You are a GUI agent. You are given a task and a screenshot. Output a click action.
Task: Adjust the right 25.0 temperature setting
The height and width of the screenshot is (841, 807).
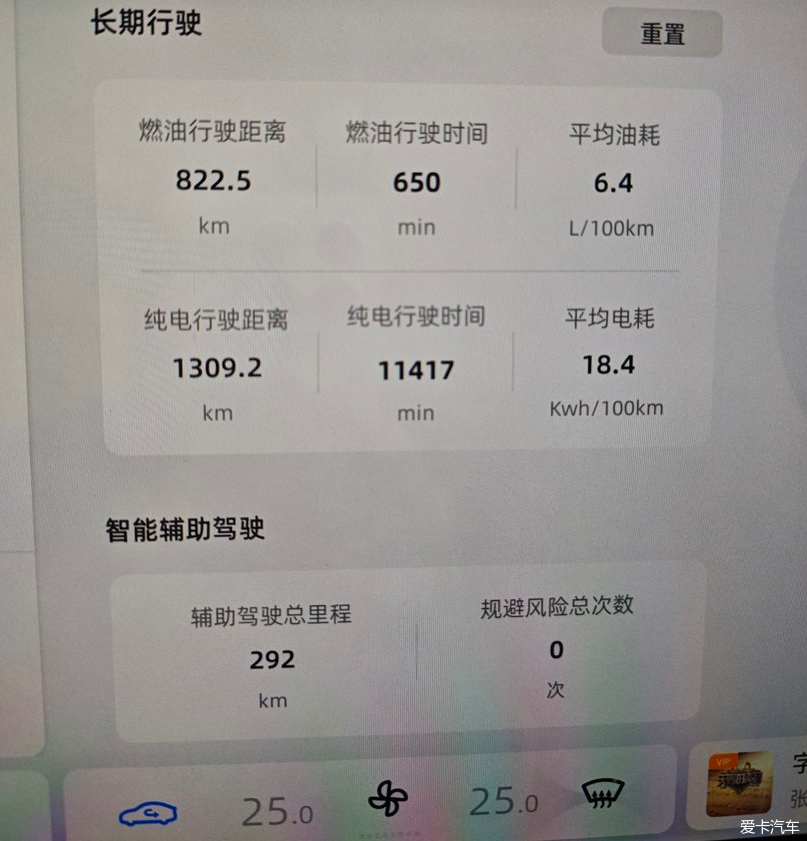(504, 801)
